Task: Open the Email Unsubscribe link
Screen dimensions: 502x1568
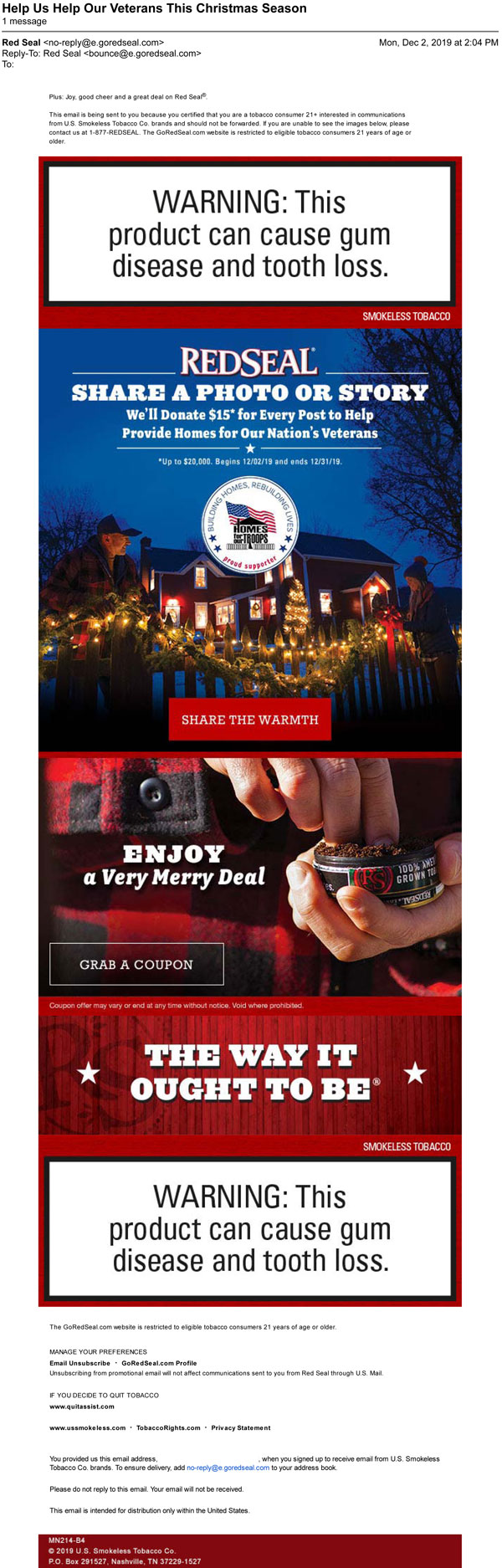Action: (x=79, y=1363)
